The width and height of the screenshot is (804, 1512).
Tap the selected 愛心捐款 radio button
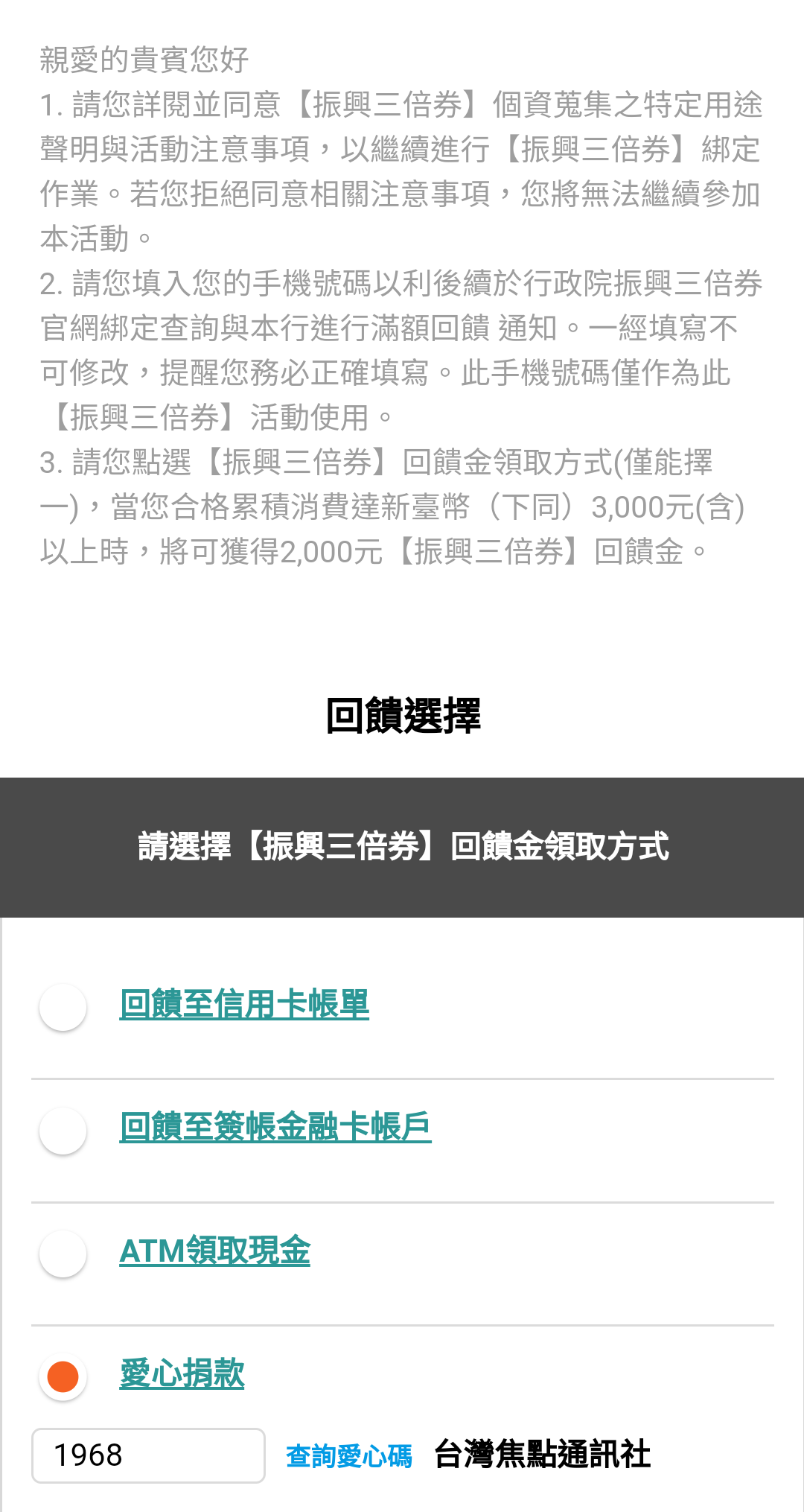63,1376
